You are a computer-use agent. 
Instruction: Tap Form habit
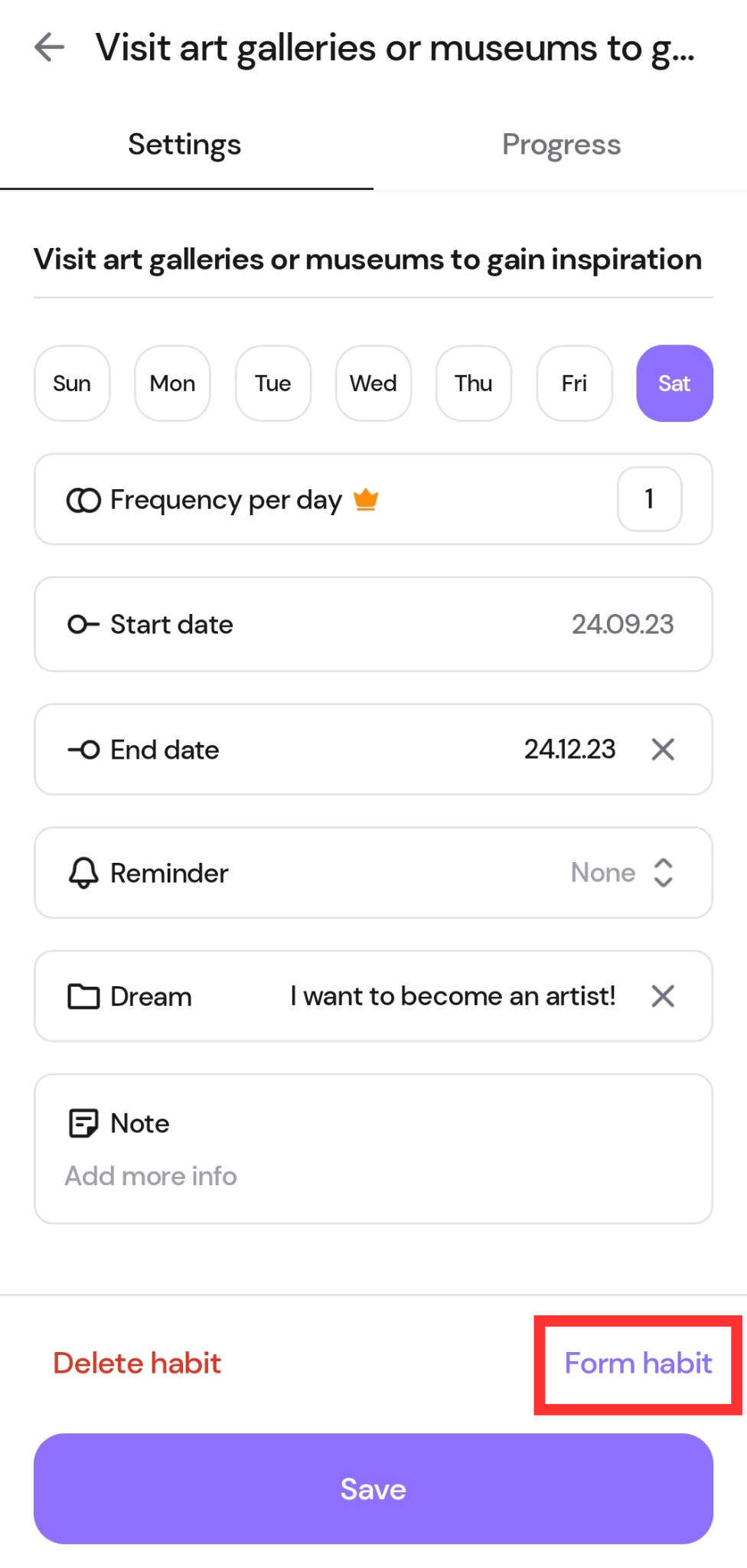638,1364
